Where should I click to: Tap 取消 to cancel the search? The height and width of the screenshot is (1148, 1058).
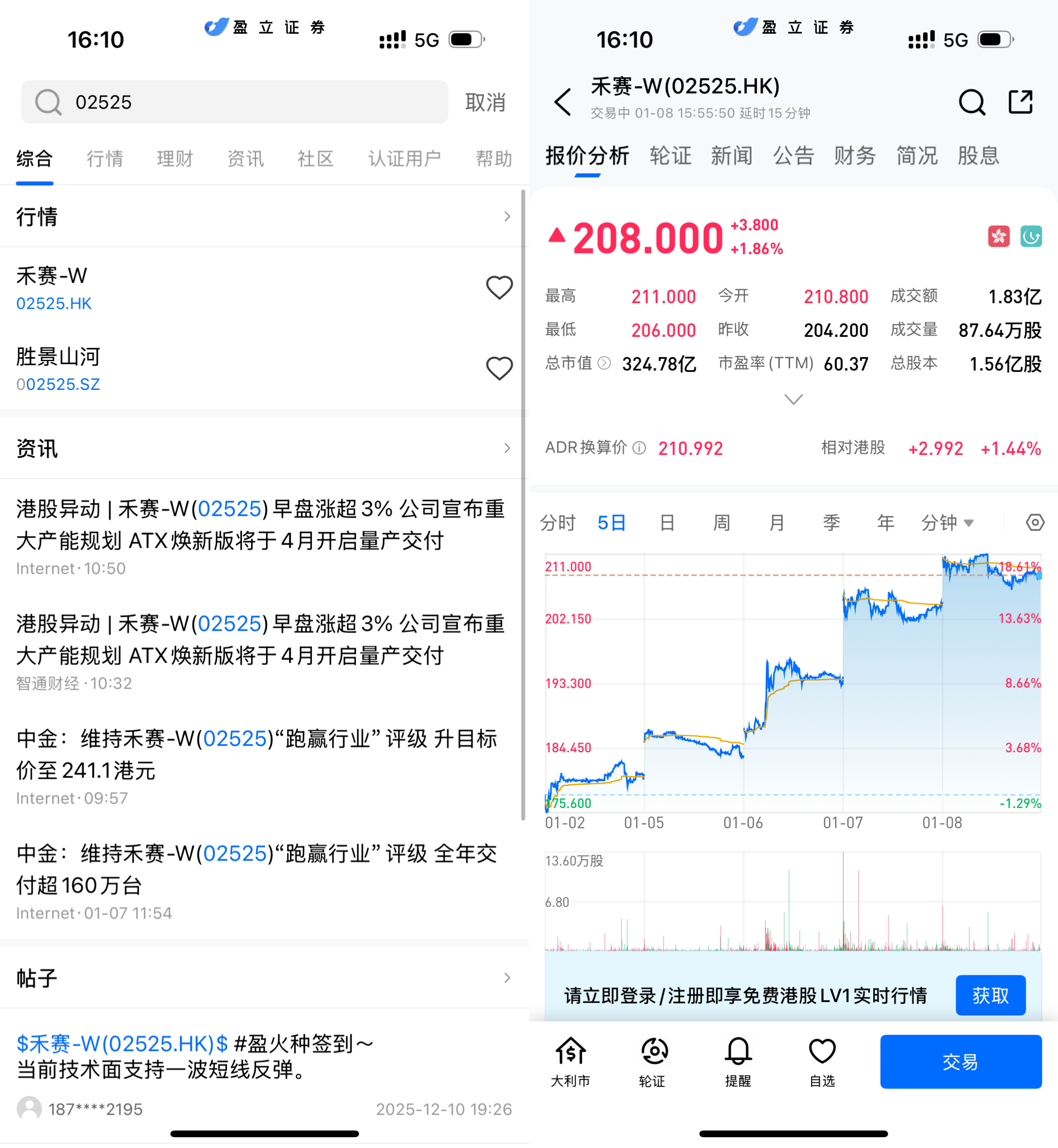point(485,102)
